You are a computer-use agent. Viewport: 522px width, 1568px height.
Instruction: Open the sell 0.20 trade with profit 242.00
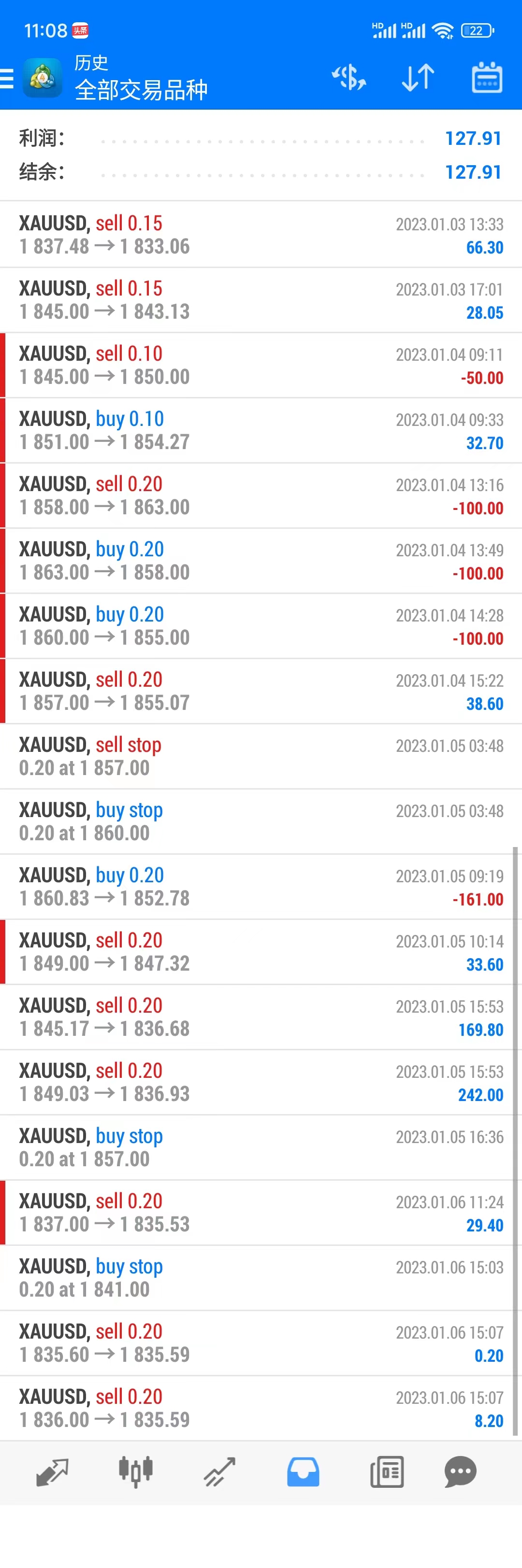[x=261, y=1082]
